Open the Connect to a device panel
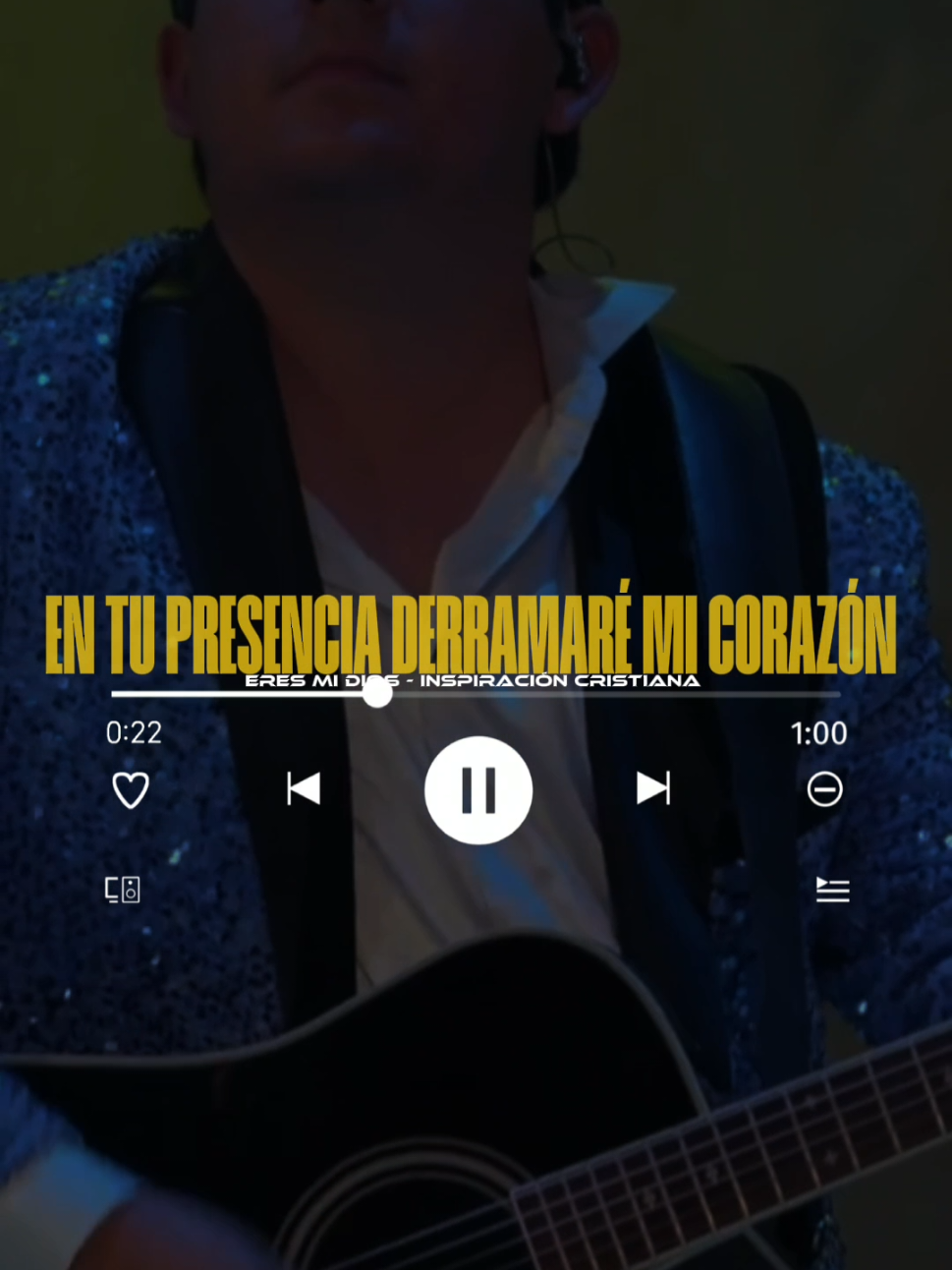 tap(122, 890)
